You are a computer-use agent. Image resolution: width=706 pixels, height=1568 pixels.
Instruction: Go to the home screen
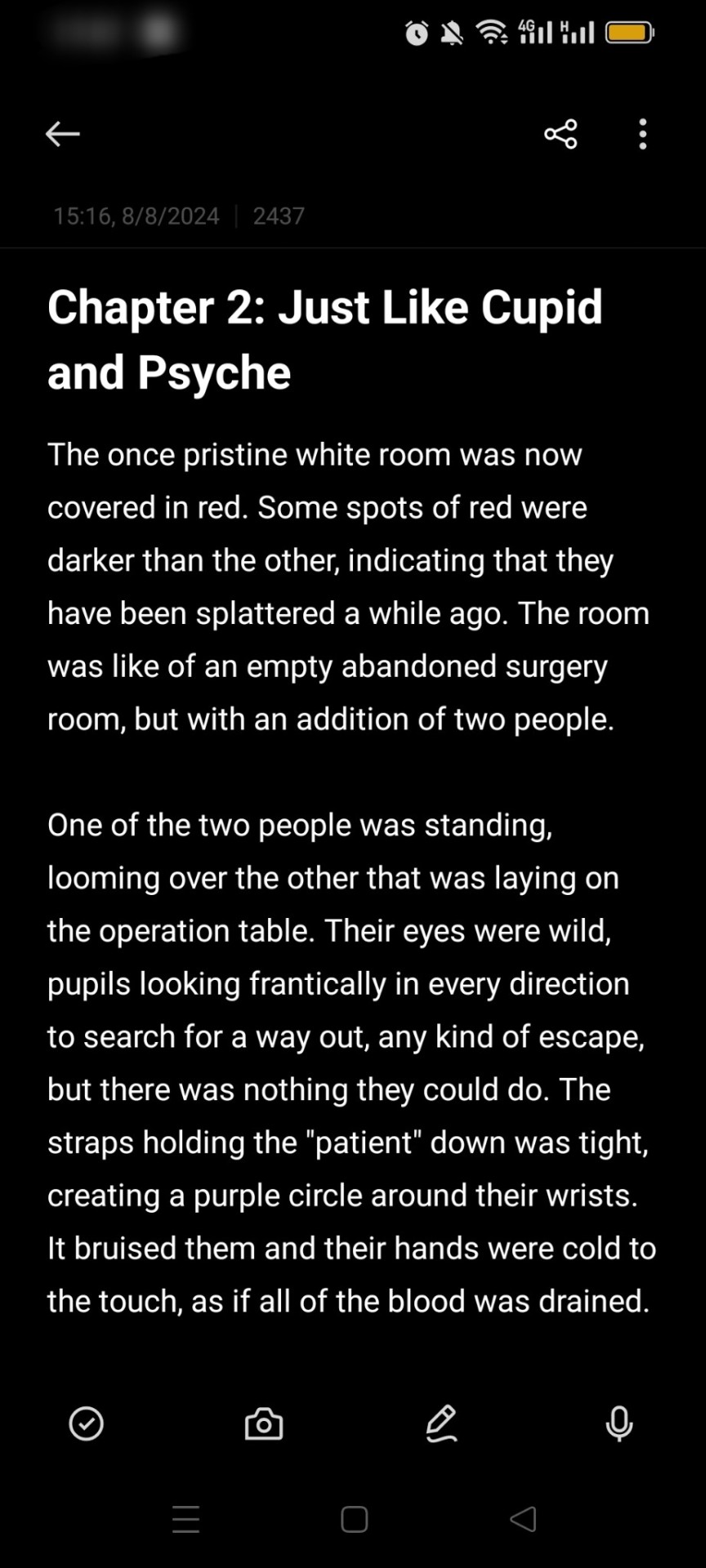354,1519
